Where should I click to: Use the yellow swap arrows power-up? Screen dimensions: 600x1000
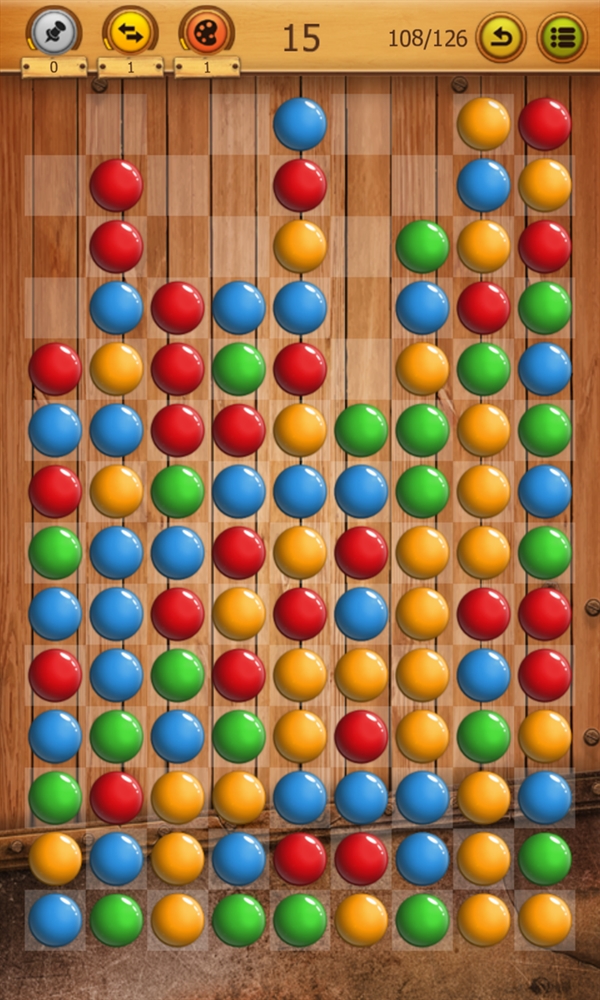pos(130,31)
